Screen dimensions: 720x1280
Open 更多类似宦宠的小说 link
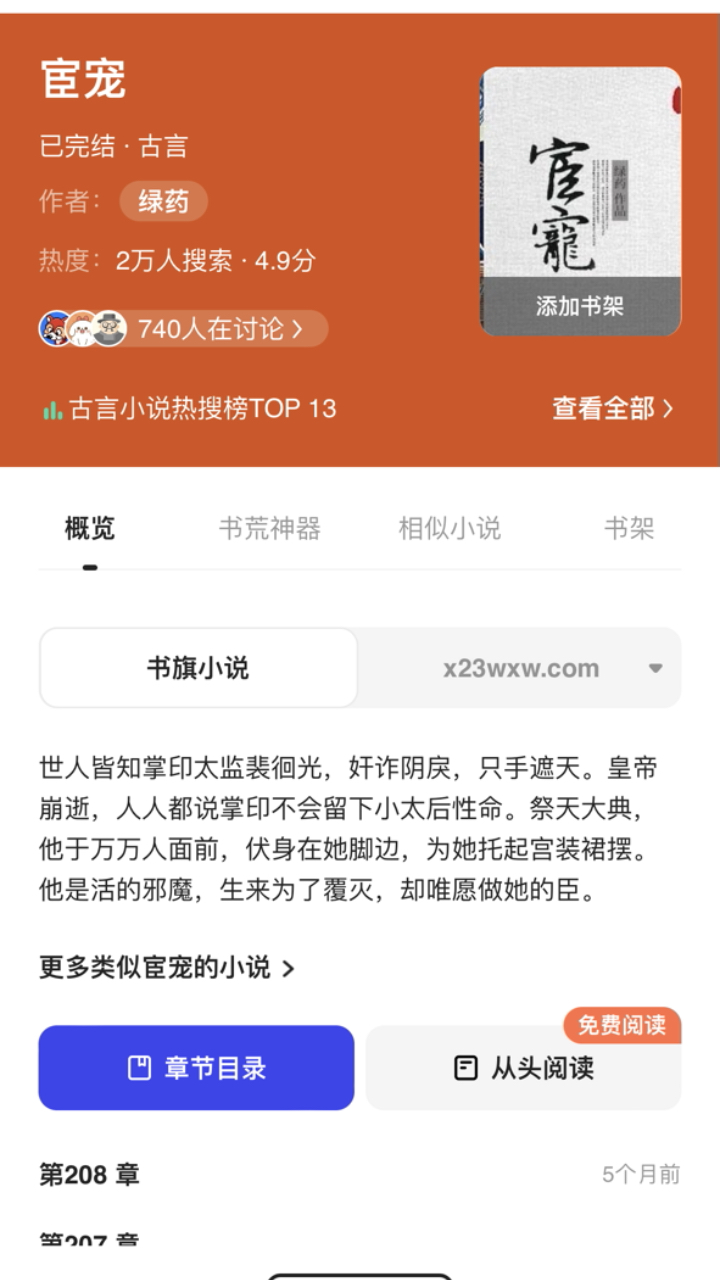point(166,967)
